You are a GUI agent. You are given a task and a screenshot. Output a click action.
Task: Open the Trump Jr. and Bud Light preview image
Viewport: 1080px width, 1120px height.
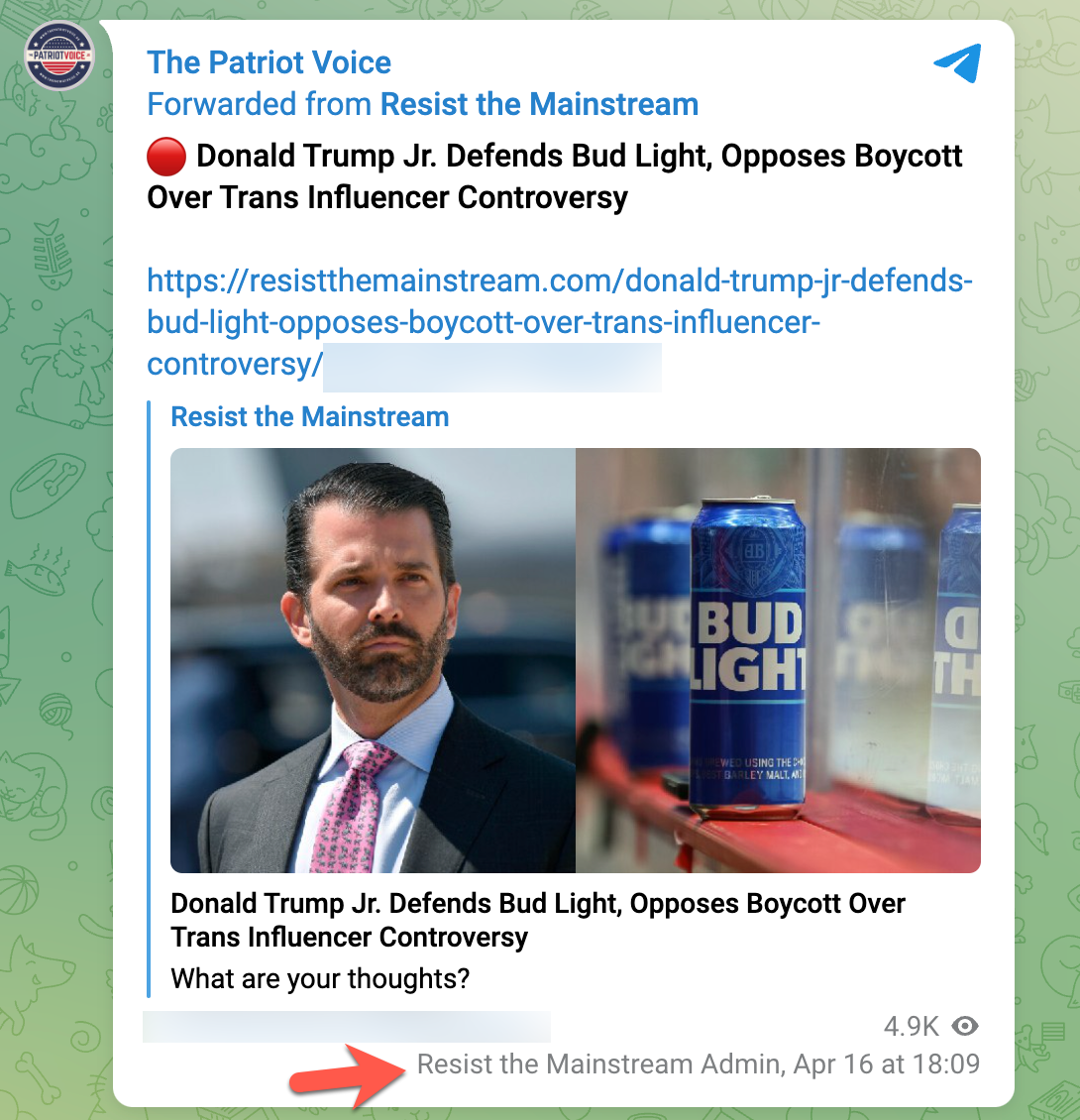(575, 660)
